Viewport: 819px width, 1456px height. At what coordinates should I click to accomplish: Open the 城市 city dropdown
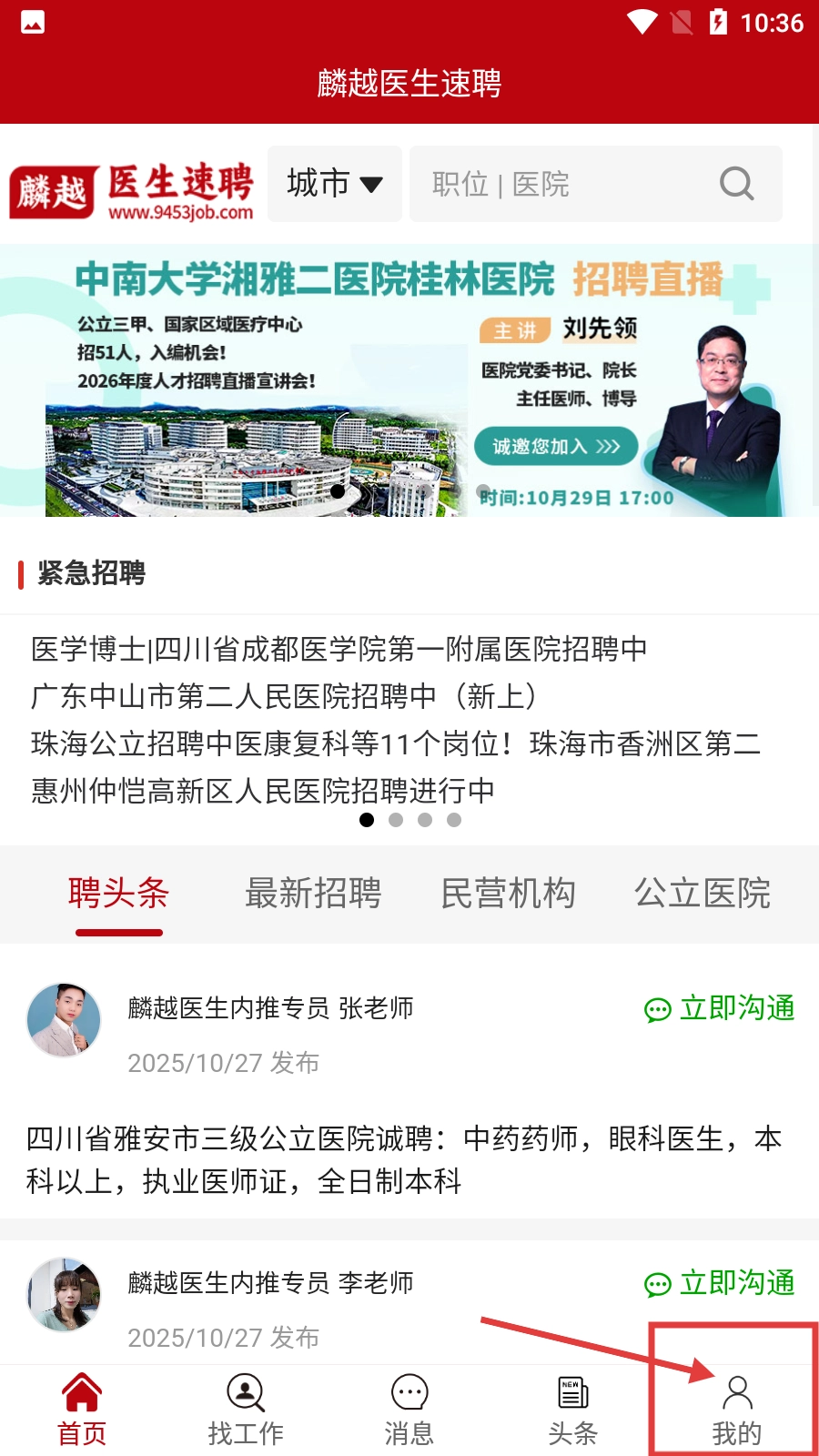tap(334, 184)
